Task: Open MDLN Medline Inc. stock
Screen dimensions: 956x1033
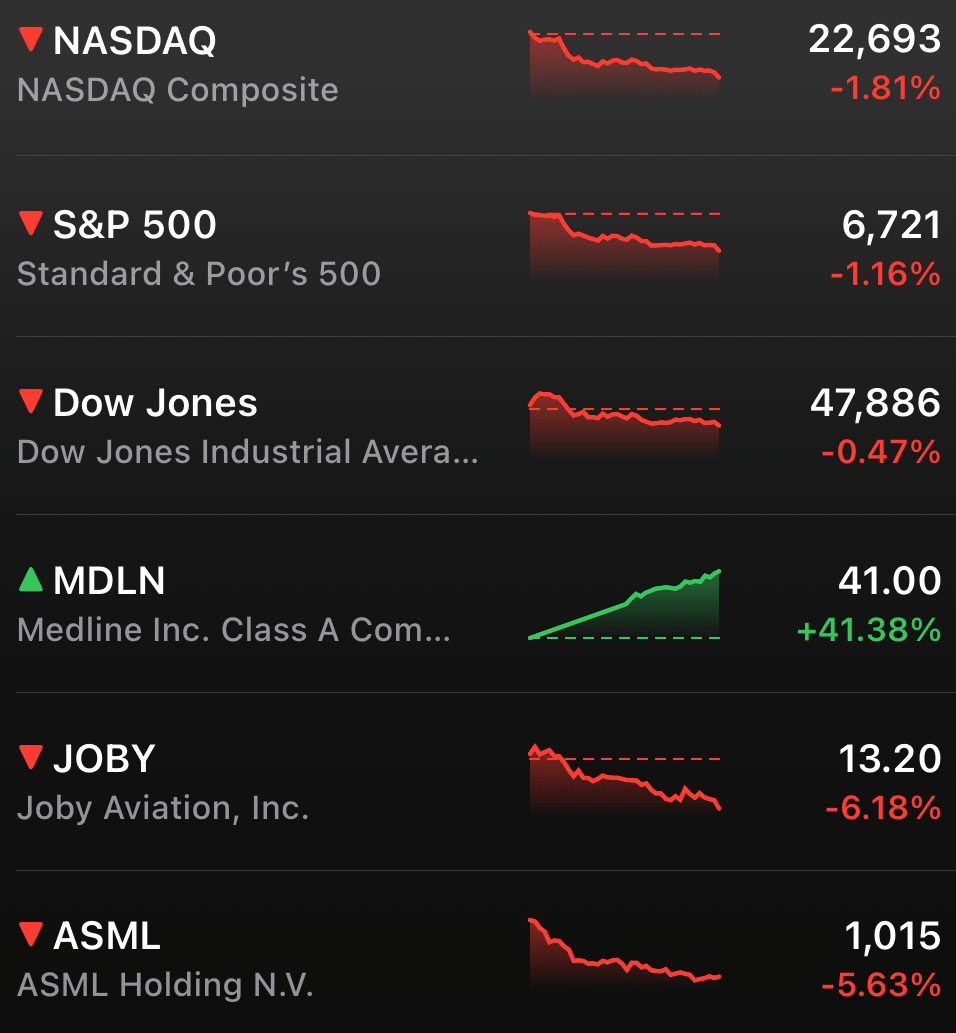Action: [x=250, y=604]
